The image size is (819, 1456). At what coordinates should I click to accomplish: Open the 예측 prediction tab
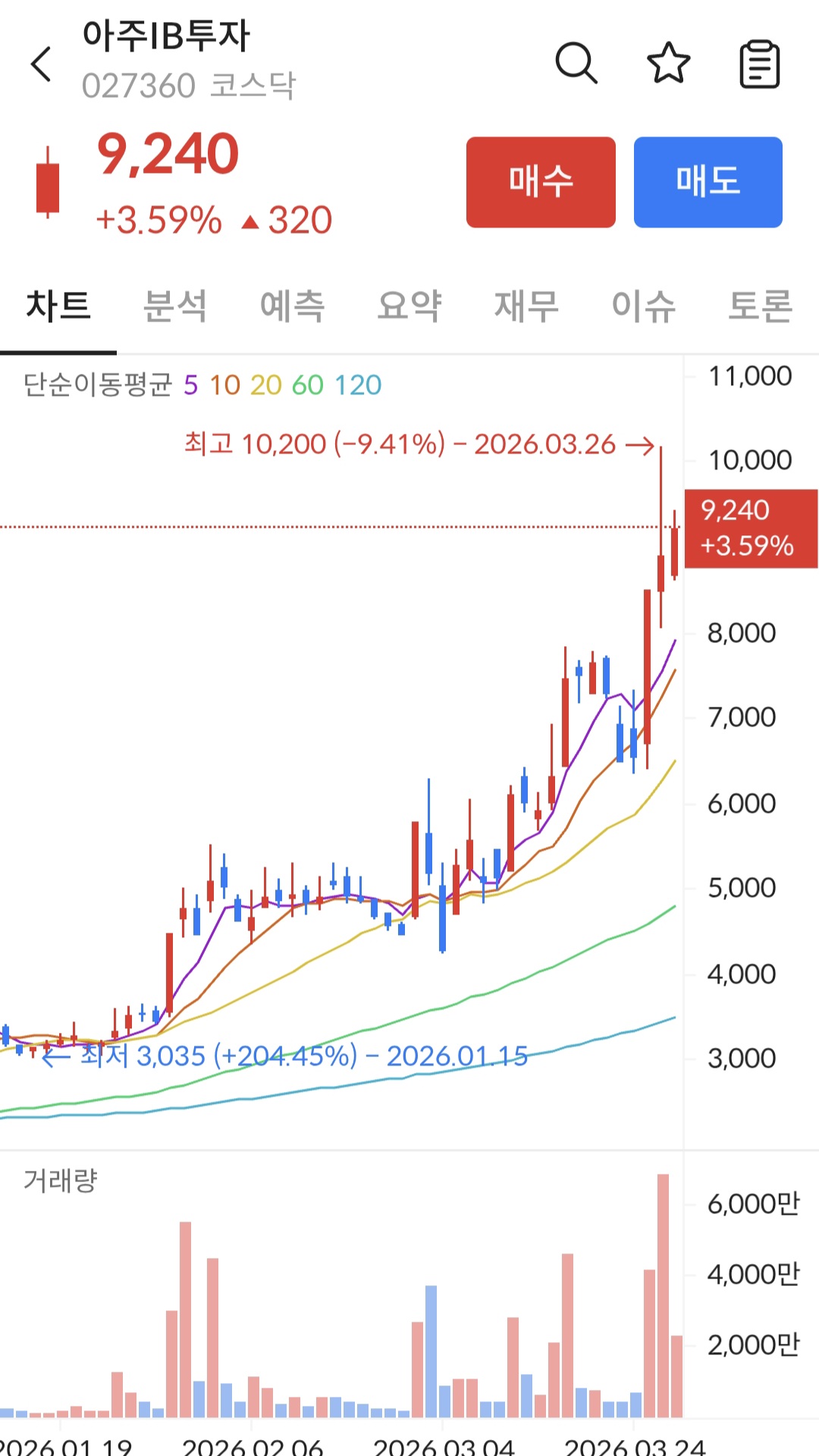293,306
